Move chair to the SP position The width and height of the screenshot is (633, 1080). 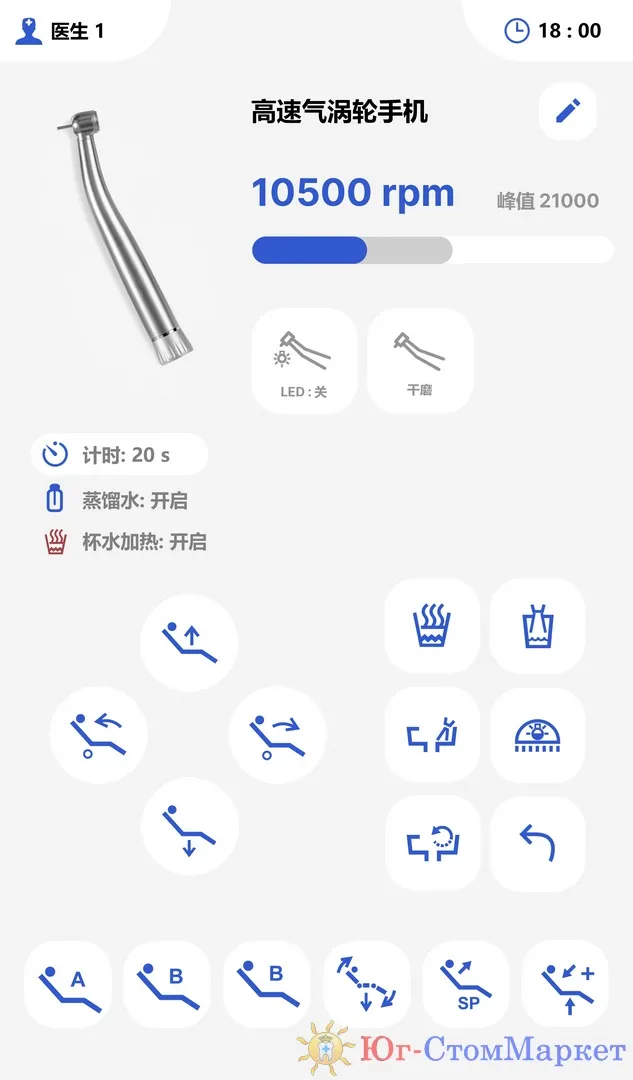[466, 984]
